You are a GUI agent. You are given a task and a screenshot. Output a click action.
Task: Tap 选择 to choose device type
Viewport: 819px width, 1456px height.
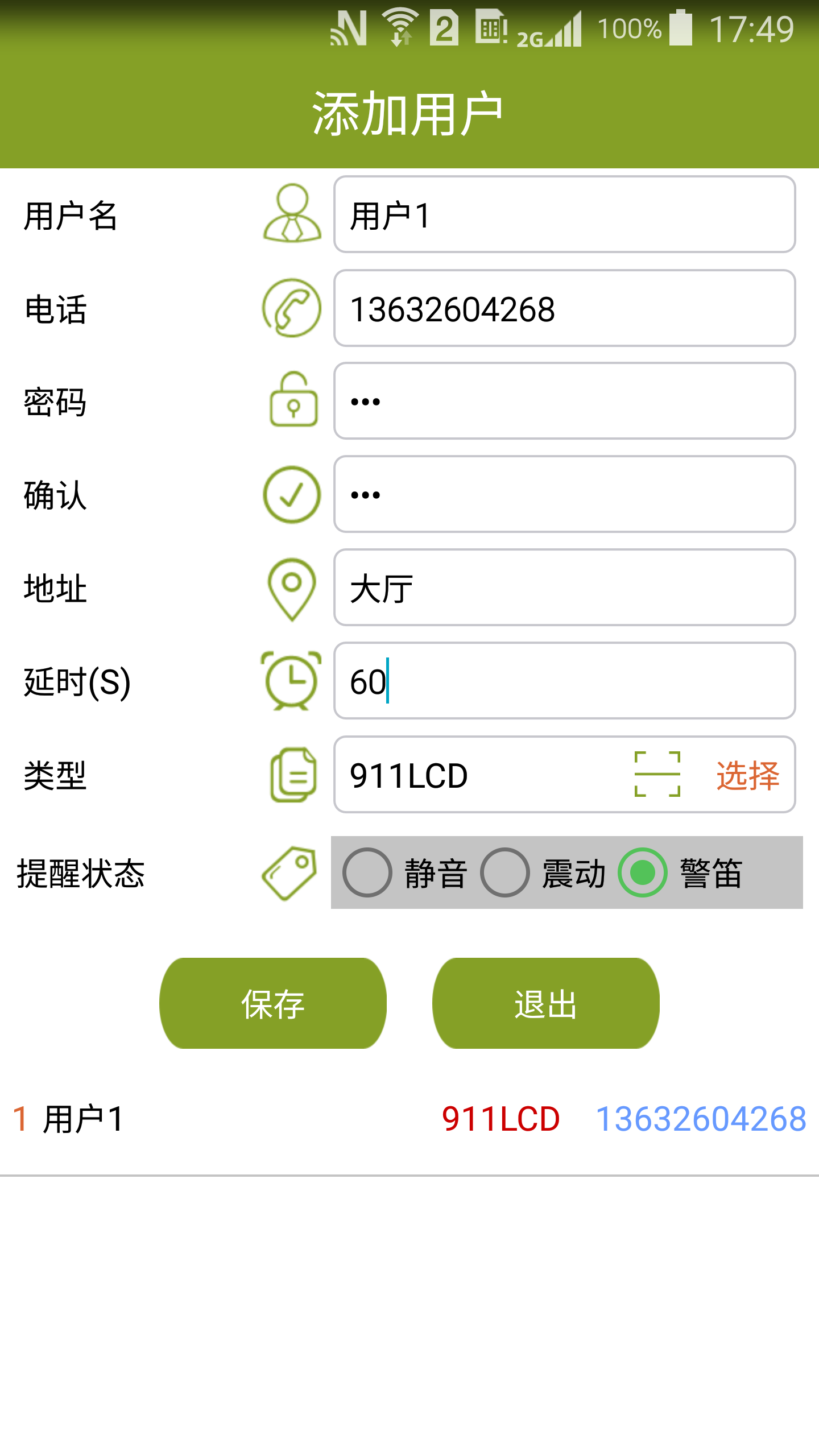[747, 775]
